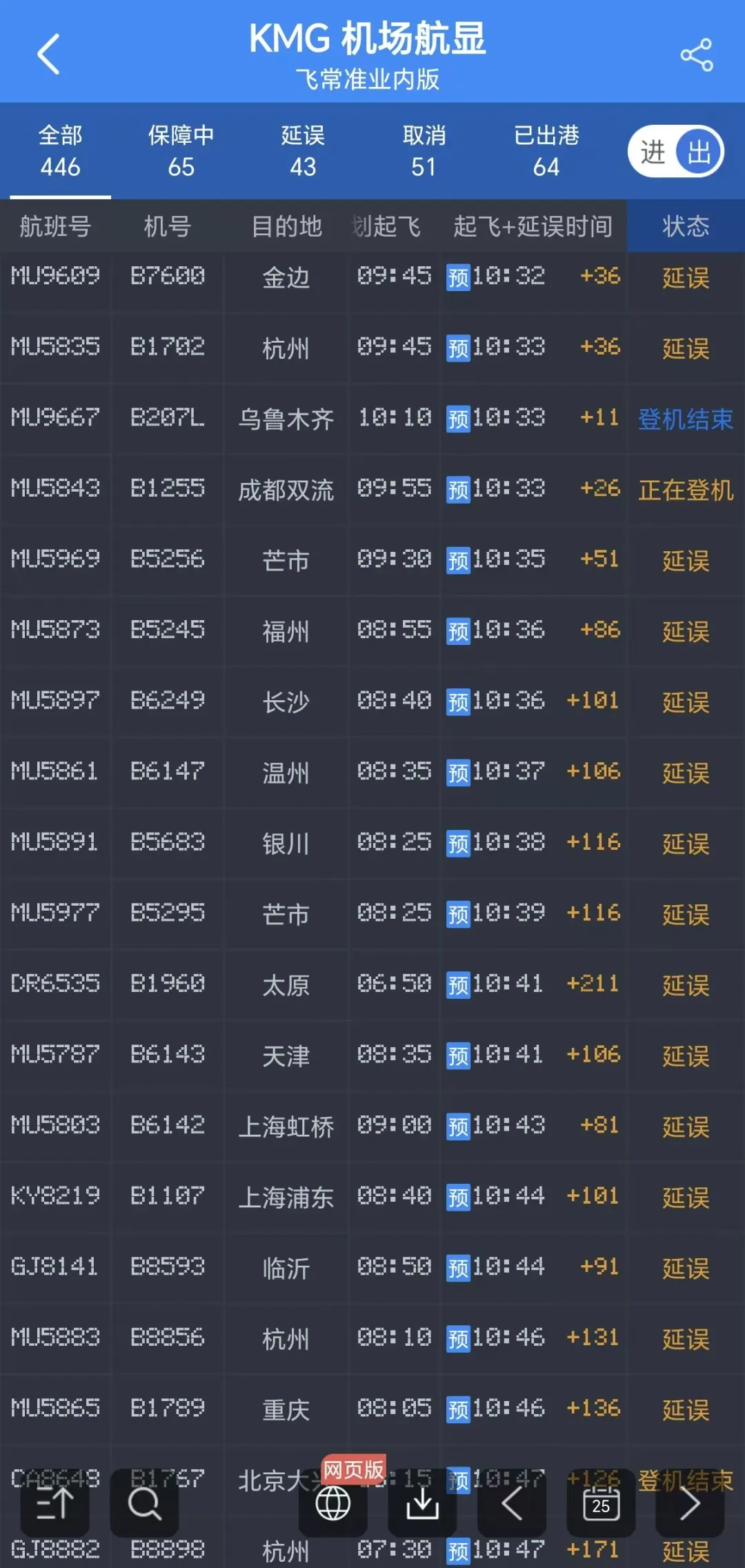
Task: Share the KMG flight board
Action: click(x=696, y=55)
